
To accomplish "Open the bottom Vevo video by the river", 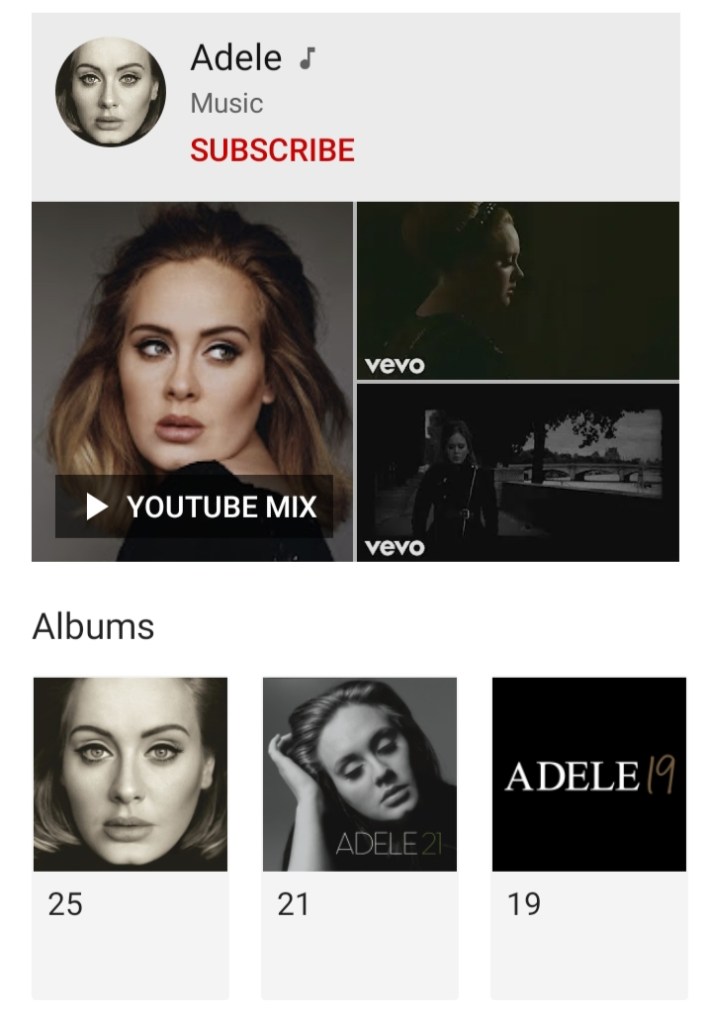I will click(518, 472).
